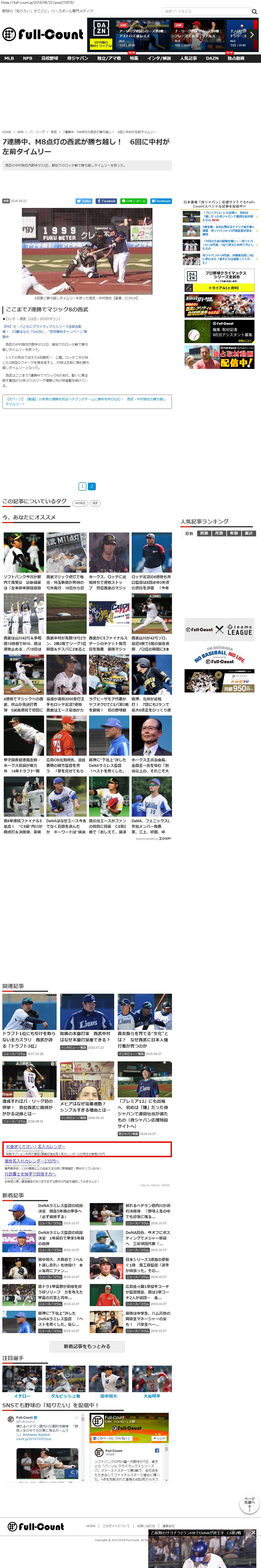
Task: Open the 侍ジャパン navigation tab
Action: pyautogui.click(x=77, y=58)
